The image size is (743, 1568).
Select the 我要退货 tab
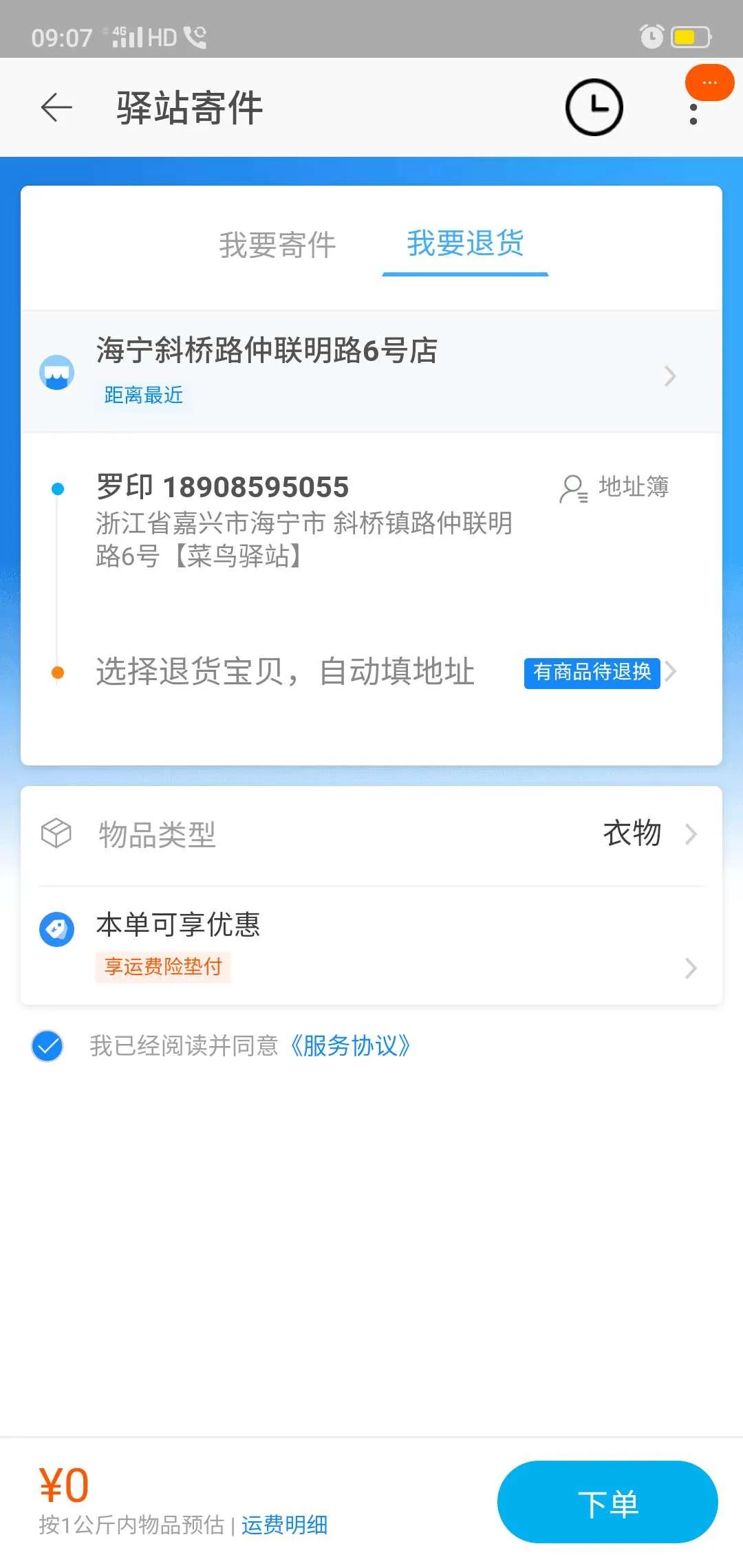[x=465, y=243]
